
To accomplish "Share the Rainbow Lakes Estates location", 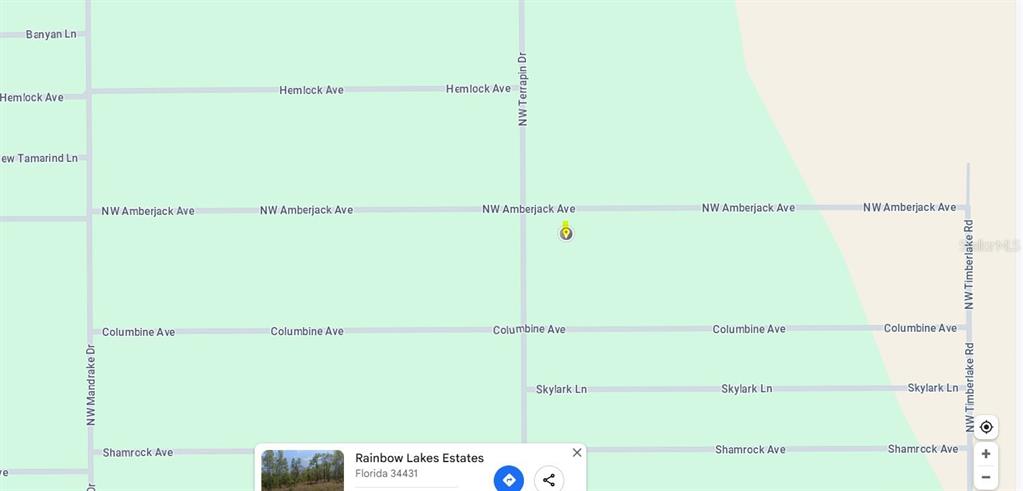I will pyautogui.click(x=549, y=479).
